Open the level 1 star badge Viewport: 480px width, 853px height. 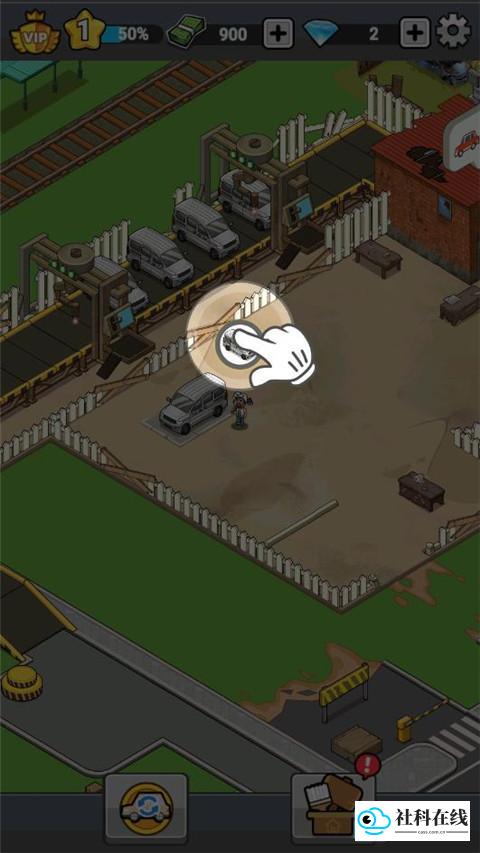(83, 31)
